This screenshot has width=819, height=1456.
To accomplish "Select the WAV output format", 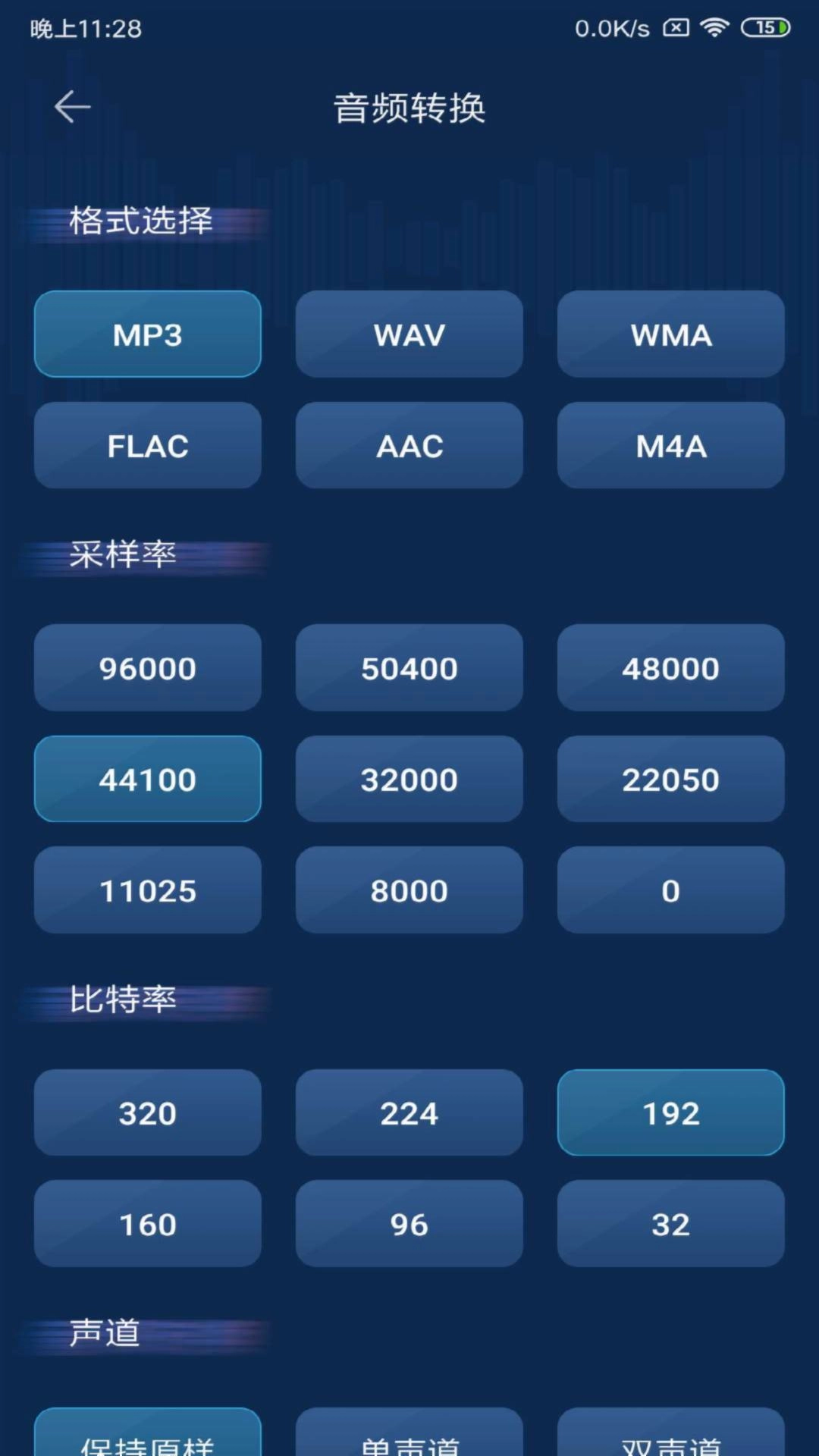I will (x=409, y=334).
